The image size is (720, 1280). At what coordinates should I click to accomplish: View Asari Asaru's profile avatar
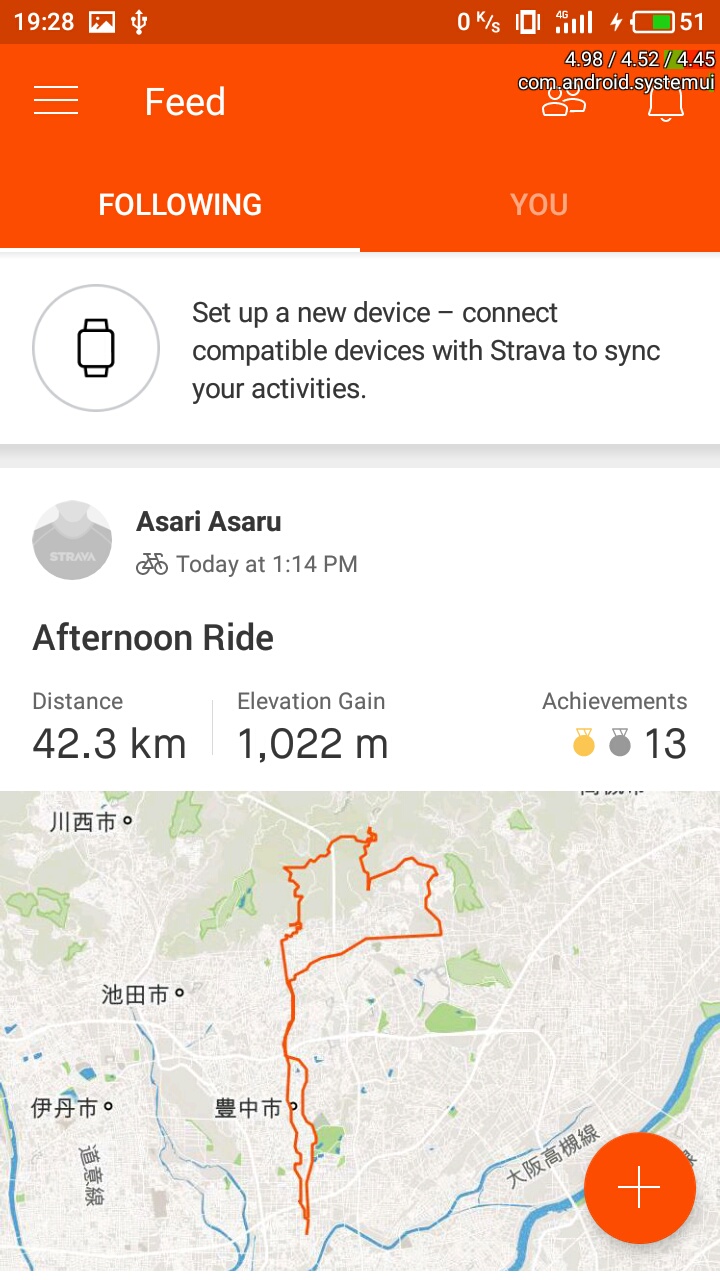pos(72,540)
